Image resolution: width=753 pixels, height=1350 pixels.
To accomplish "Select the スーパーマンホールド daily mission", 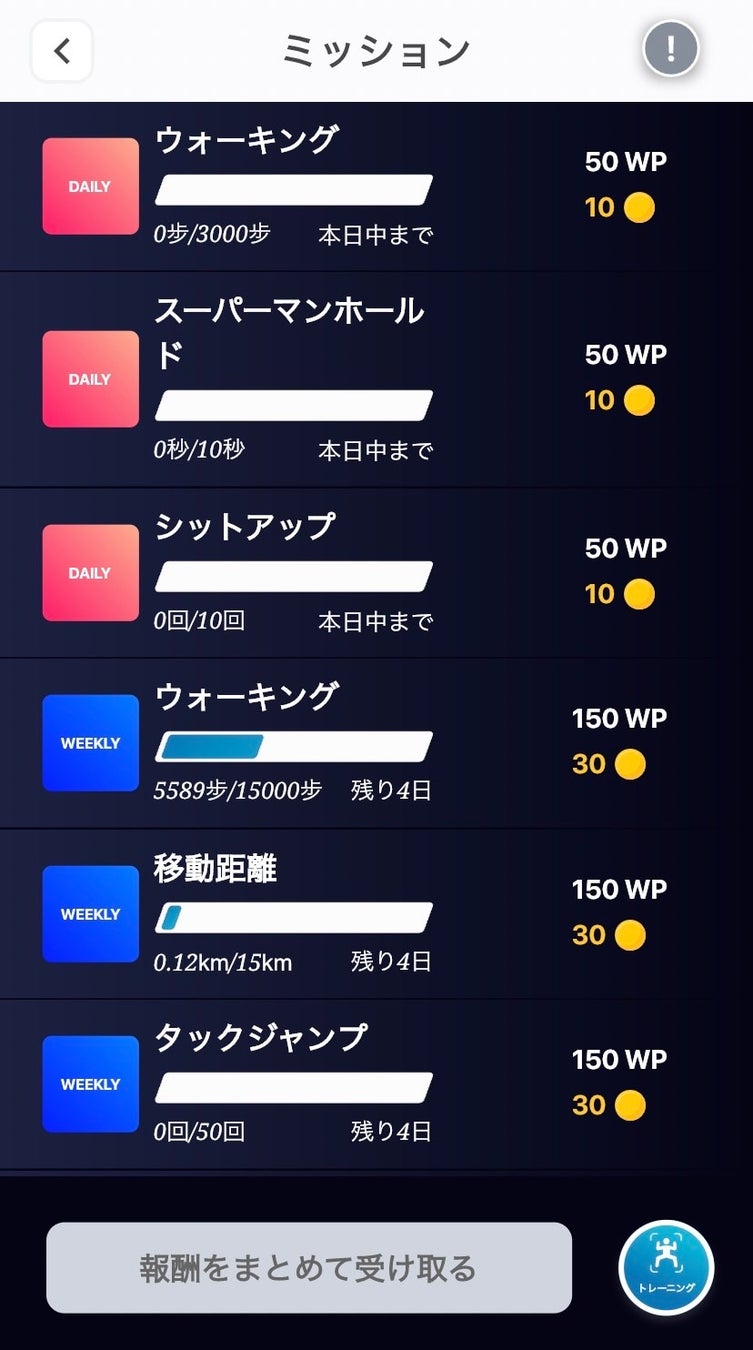I will pyautogui.click(x=293, y=380).
